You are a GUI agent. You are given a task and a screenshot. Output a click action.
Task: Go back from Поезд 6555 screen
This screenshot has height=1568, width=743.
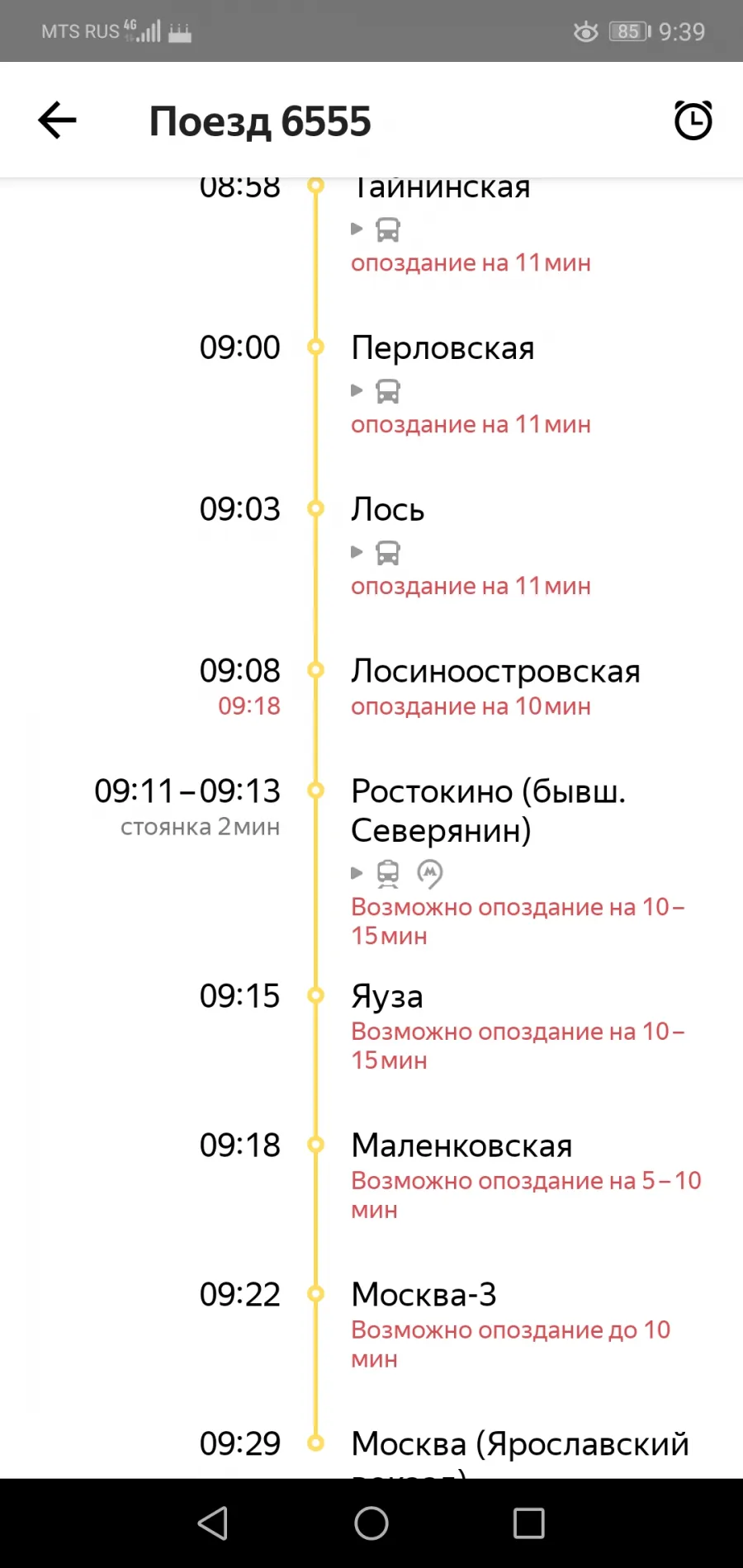point(57,121)
